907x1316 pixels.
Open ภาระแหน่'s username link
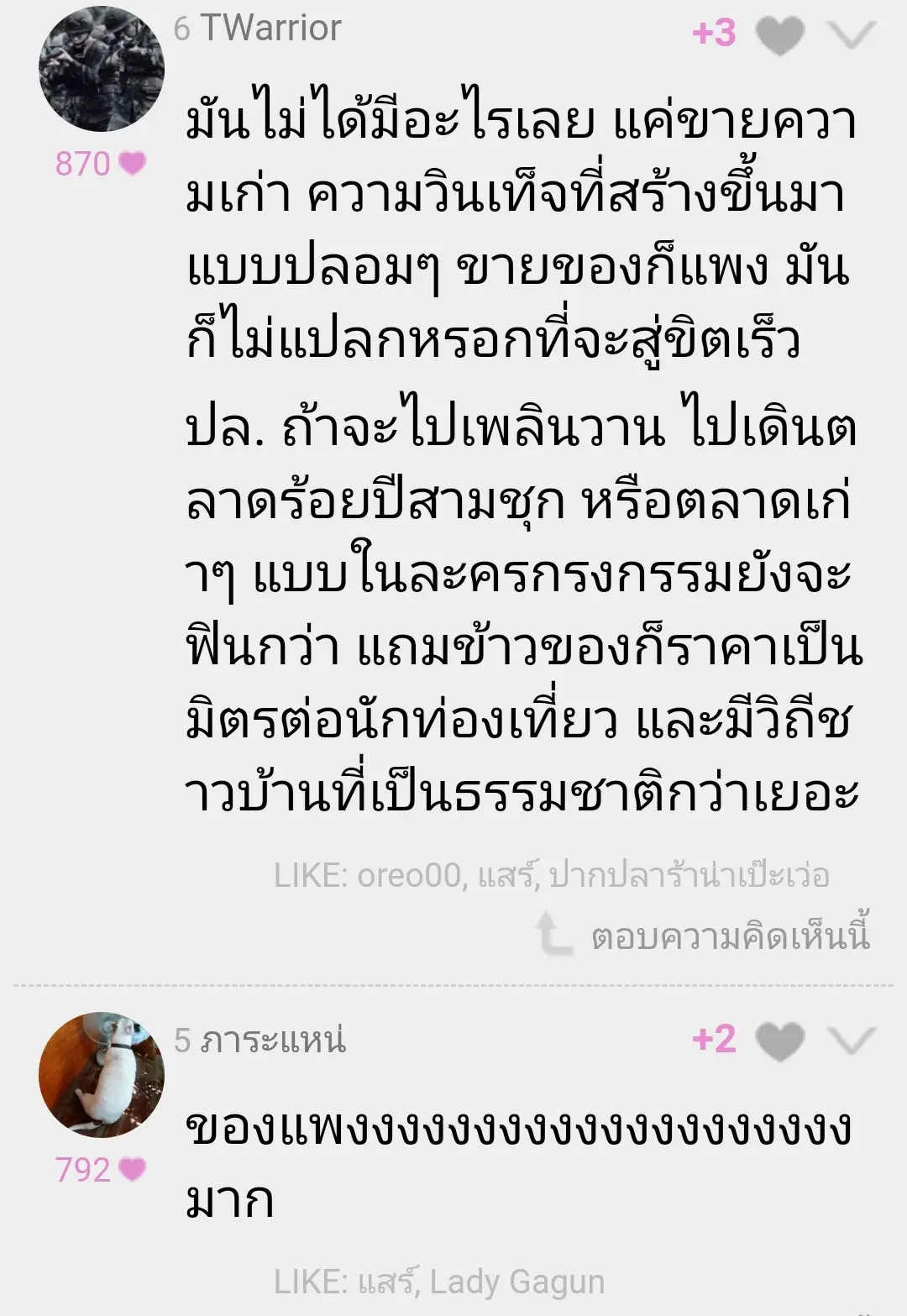[273, 1041]
